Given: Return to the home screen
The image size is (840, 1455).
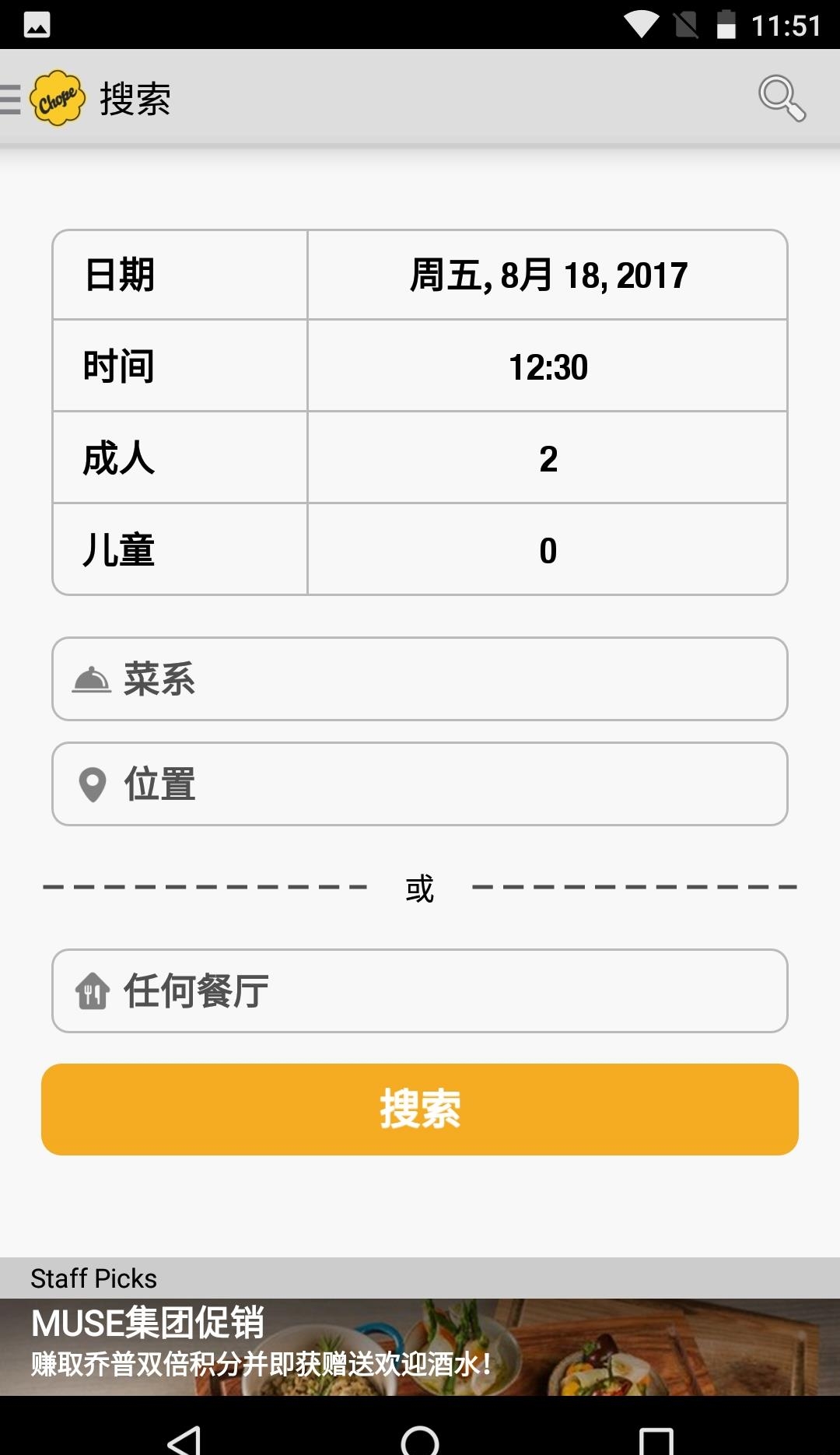Looking at the screenshot, I should click(x=420, y=1441).
